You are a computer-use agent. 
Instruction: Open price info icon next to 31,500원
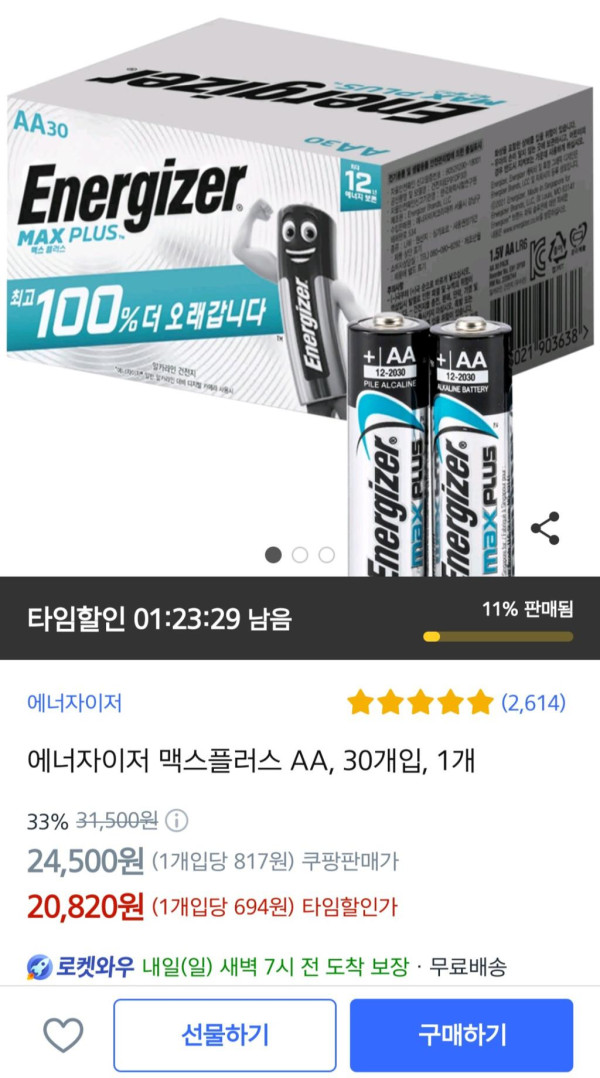pos(176,822)
